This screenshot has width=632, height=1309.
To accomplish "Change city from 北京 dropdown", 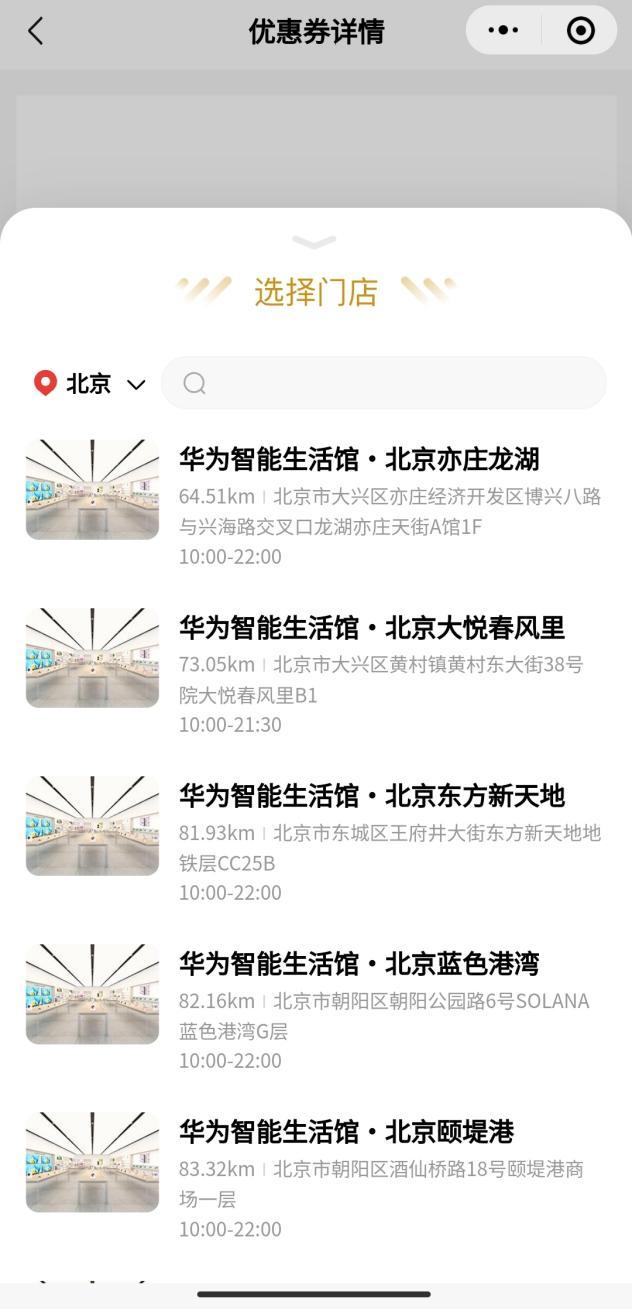I will [90, 384].
